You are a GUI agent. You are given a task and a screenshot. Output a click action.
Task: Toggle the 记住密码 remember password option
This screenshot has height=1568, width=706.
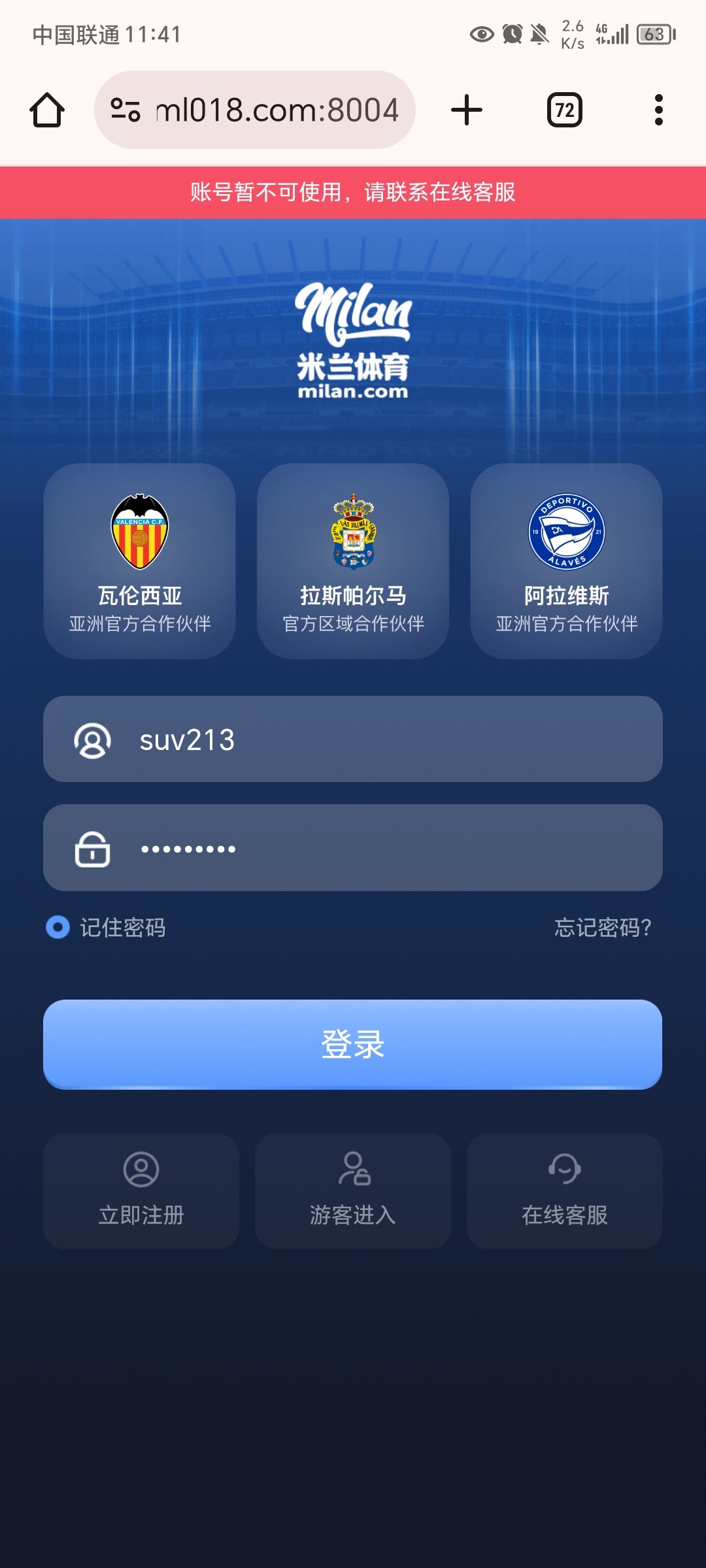click(x=58, y=927)
